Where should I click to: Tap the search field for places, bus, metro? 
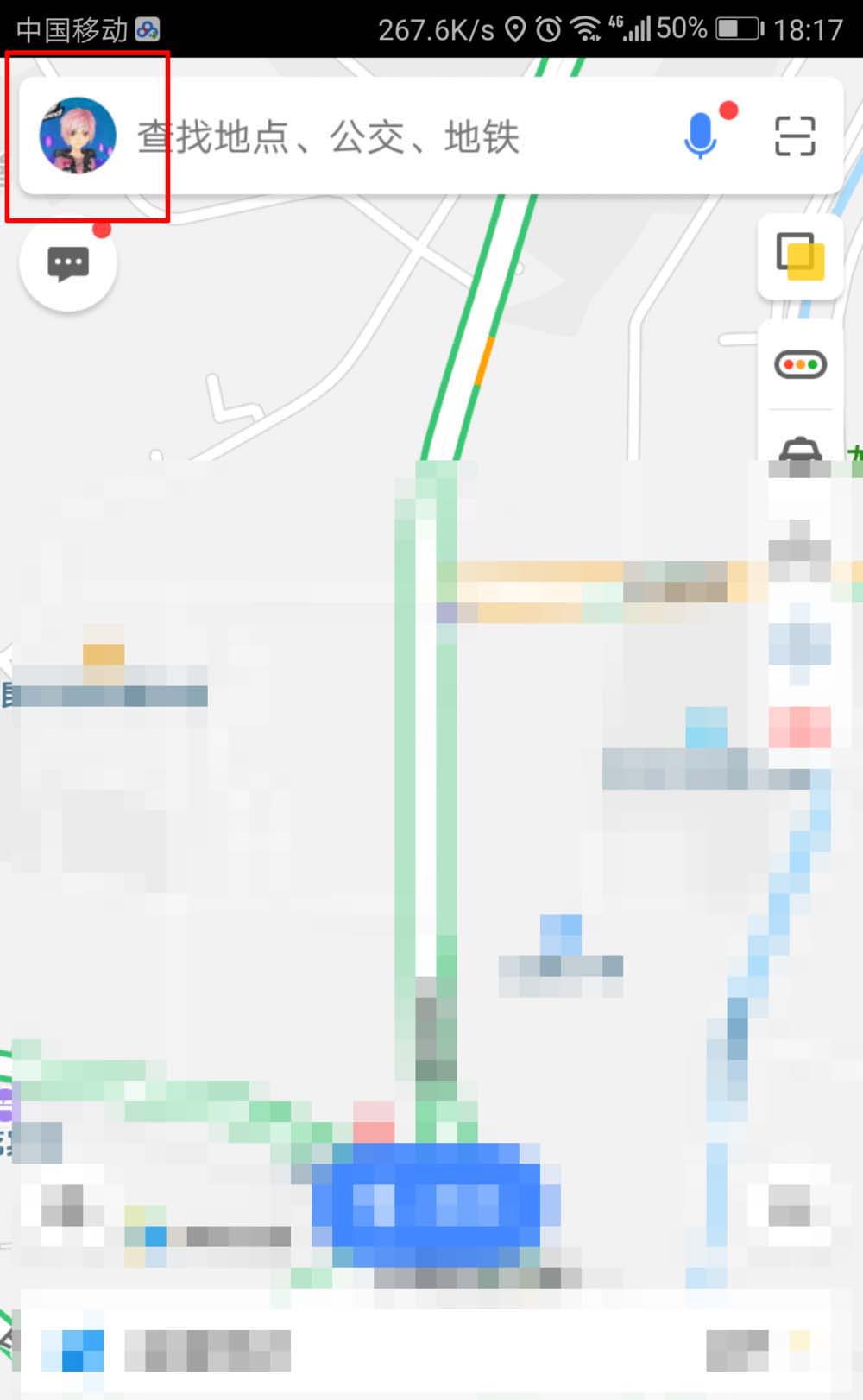(x=388, y=136)
